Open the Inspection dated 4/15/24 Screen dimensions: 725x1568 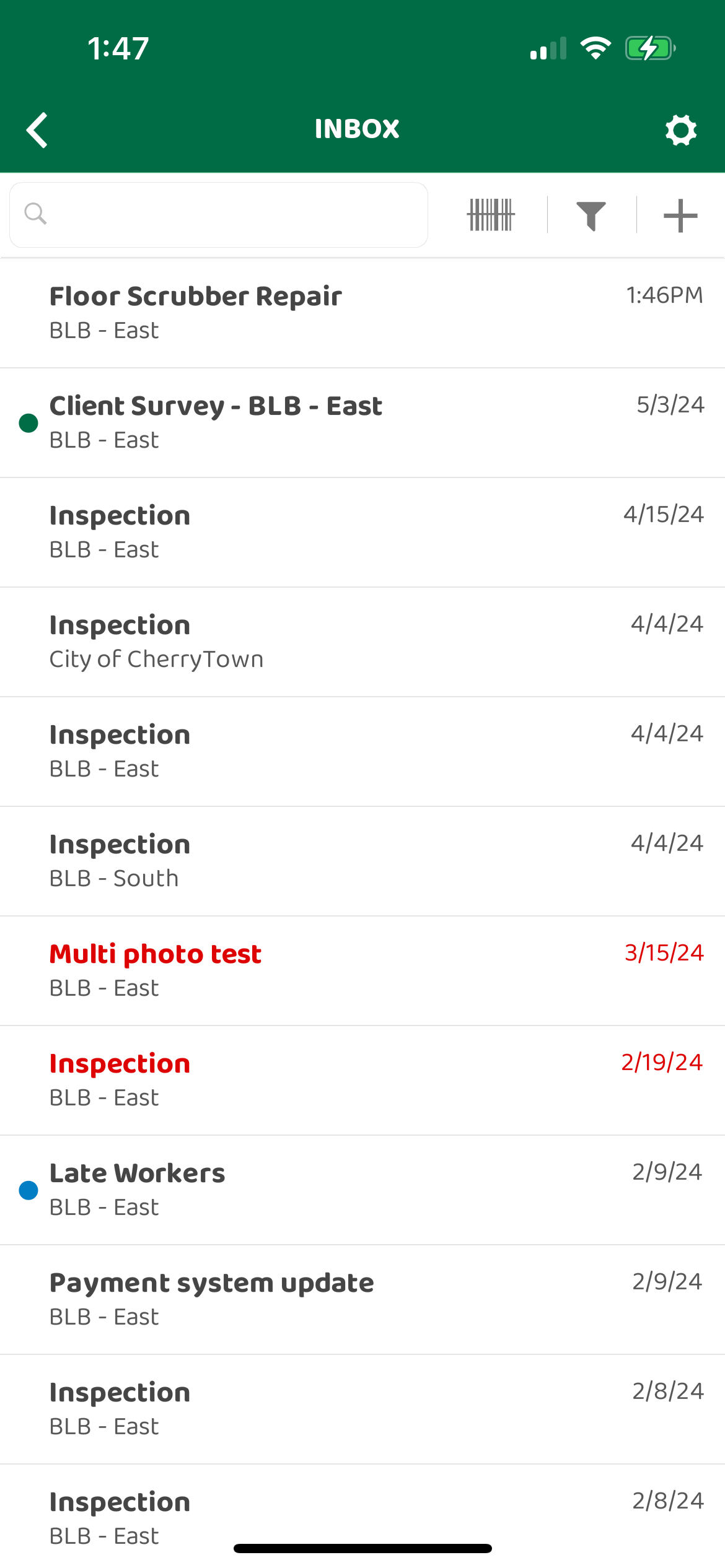click(x=362, y=533)
